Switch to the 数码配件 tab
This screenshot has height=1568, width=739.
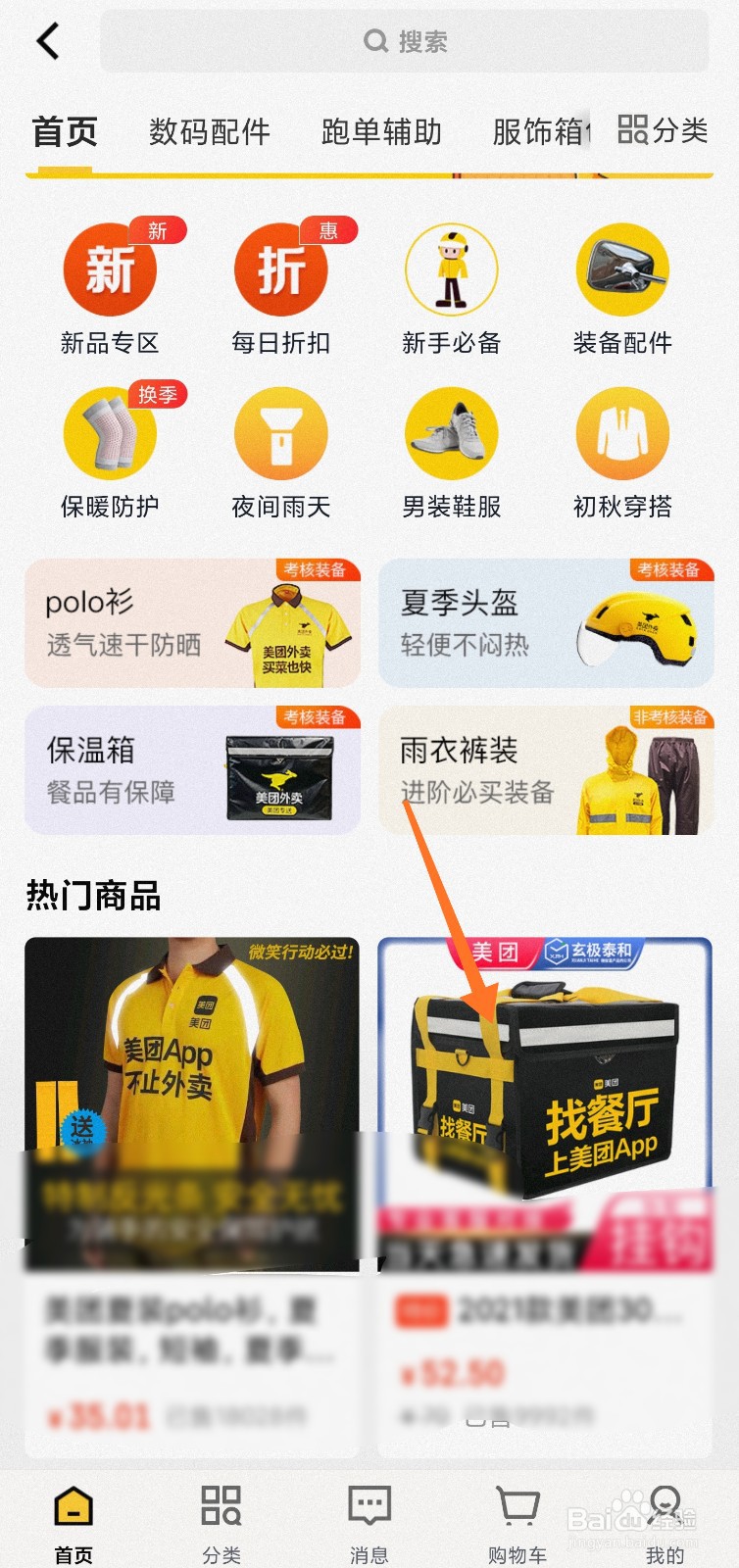click(210, 130)
